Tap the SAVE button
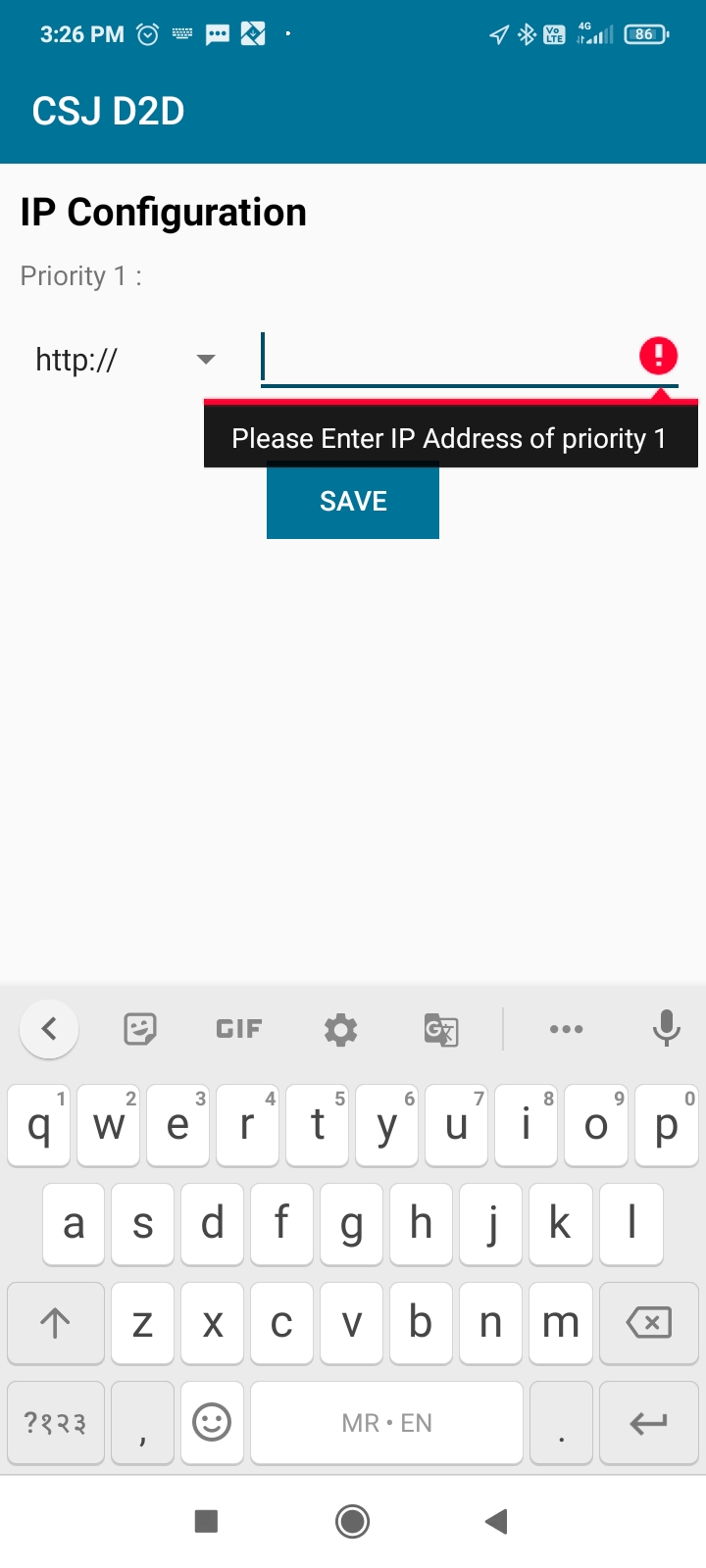The width and height of the screenshot is (706, 1568). click(x=353, y=502)
